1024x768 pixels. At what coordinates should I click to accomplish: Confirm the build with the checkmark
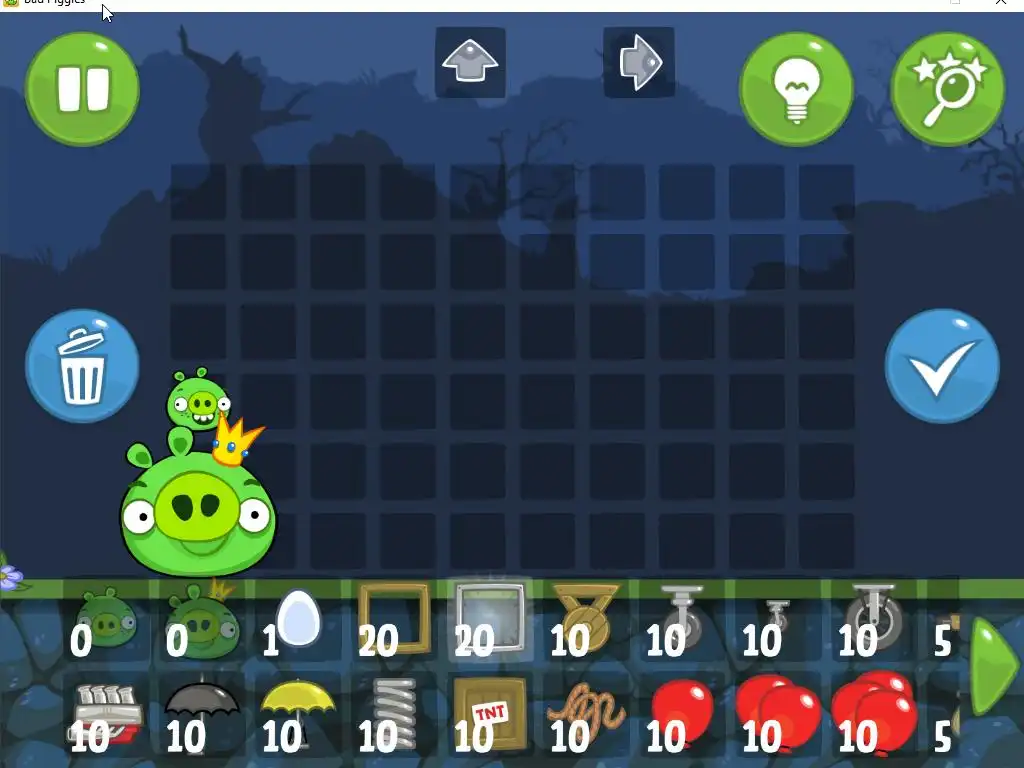(x=941, y=366)
